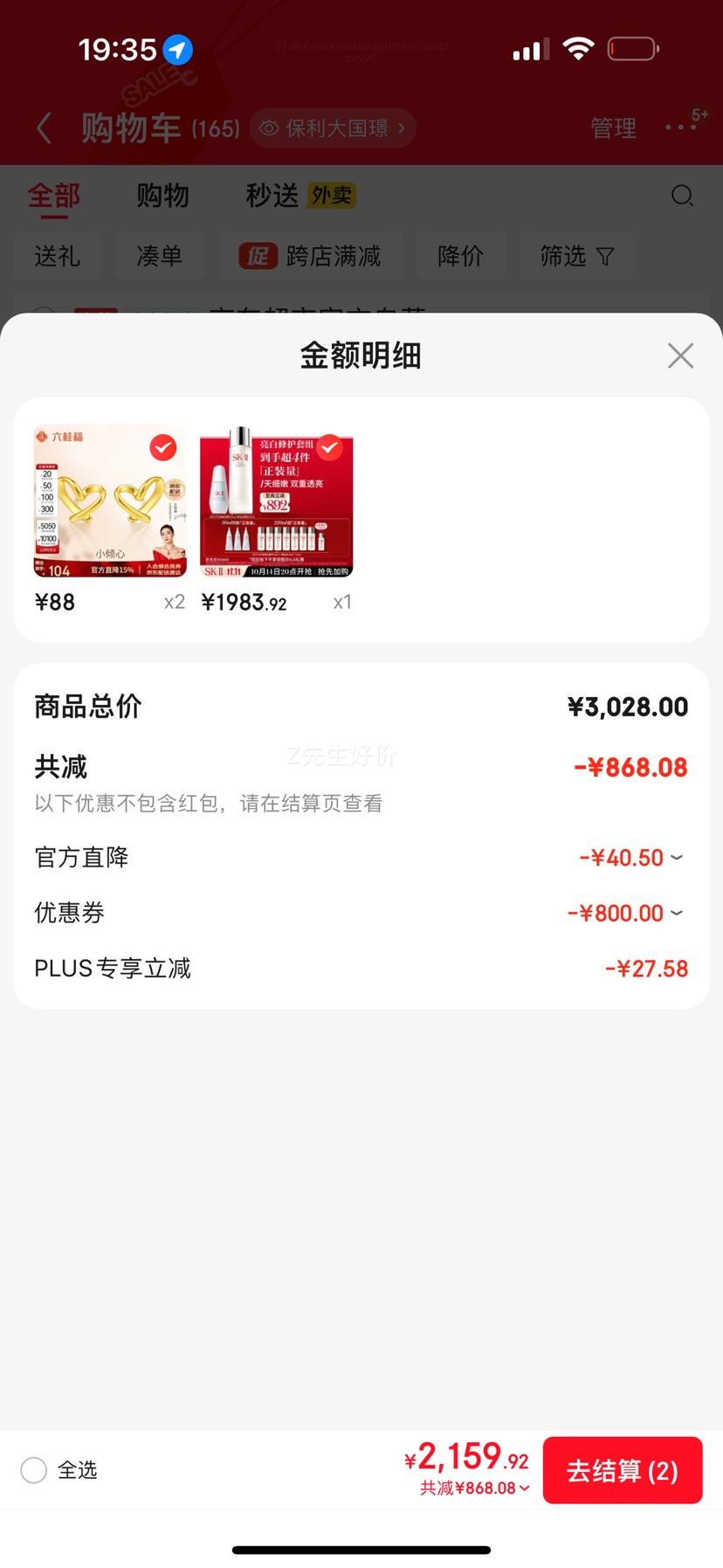Close the 金额明细 panel
The width and height of the screenshot is (723, 1568).
[680, 356]
